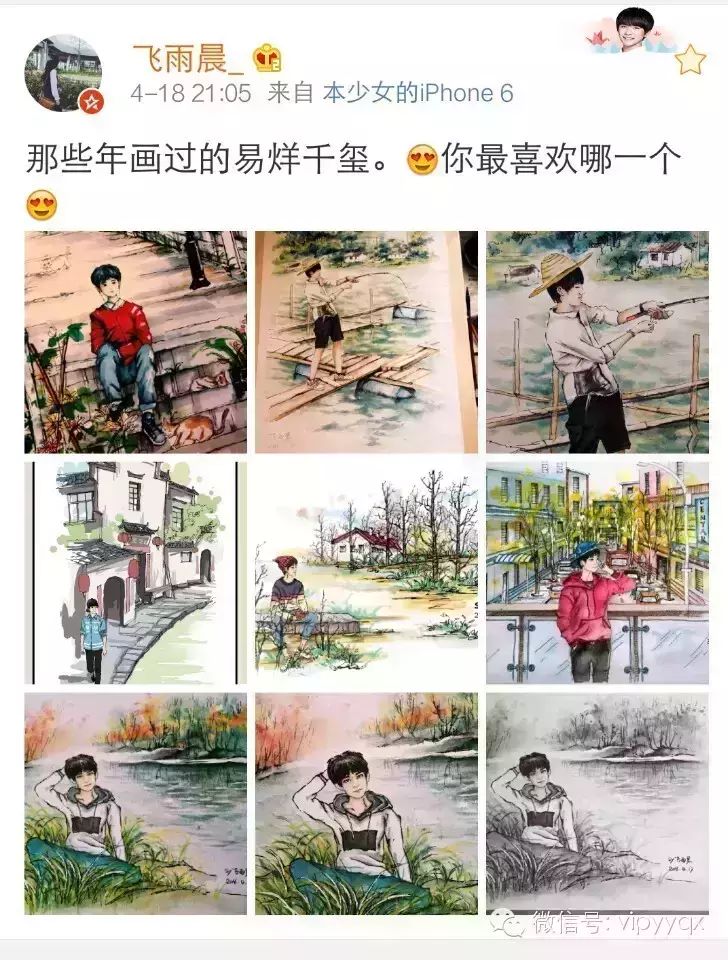
Task: Open the avatar of 飞雨晨_
Action: [x=63, y=74]
